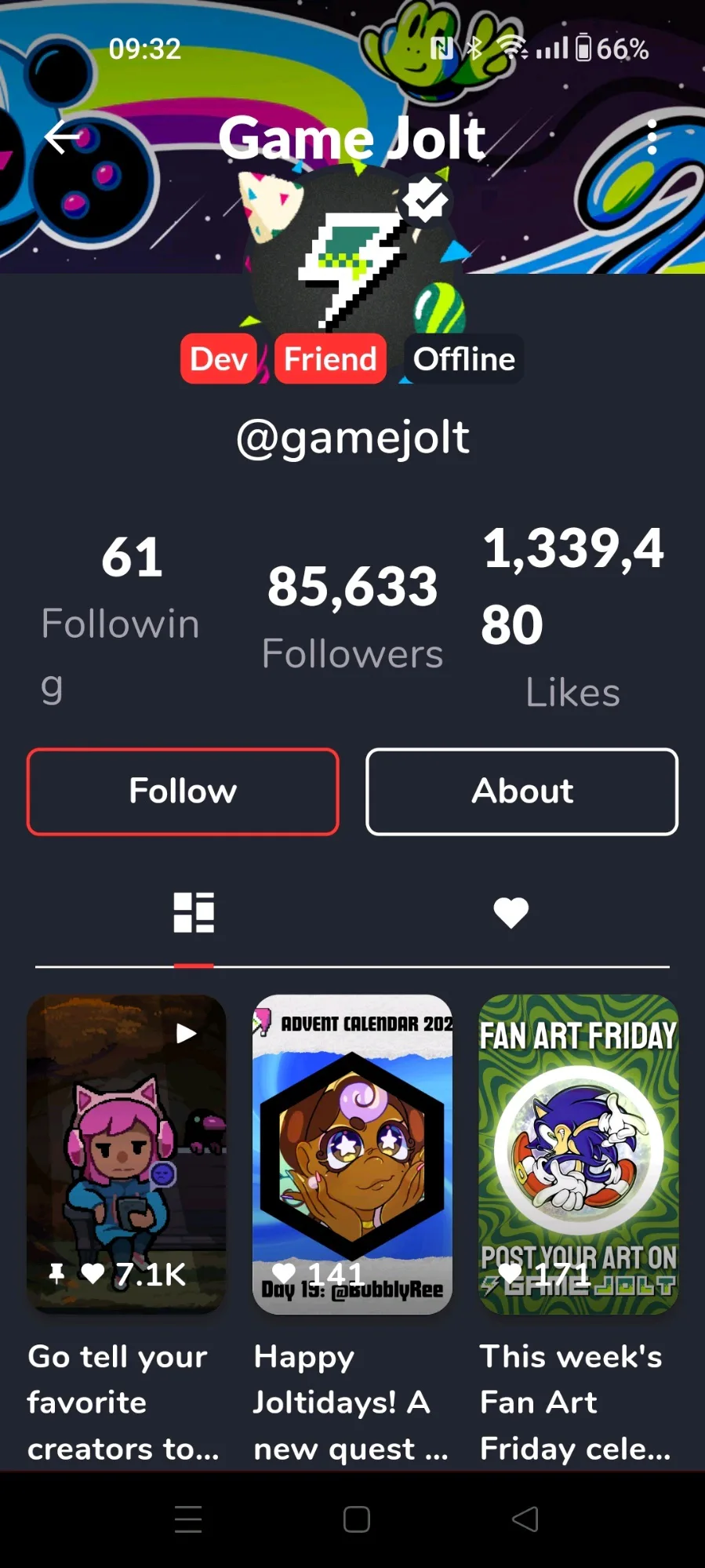This screenshot has height=1568, width=705.
Task: Open the Fan Art Friday post
Action: click(x=578, y=1154)
